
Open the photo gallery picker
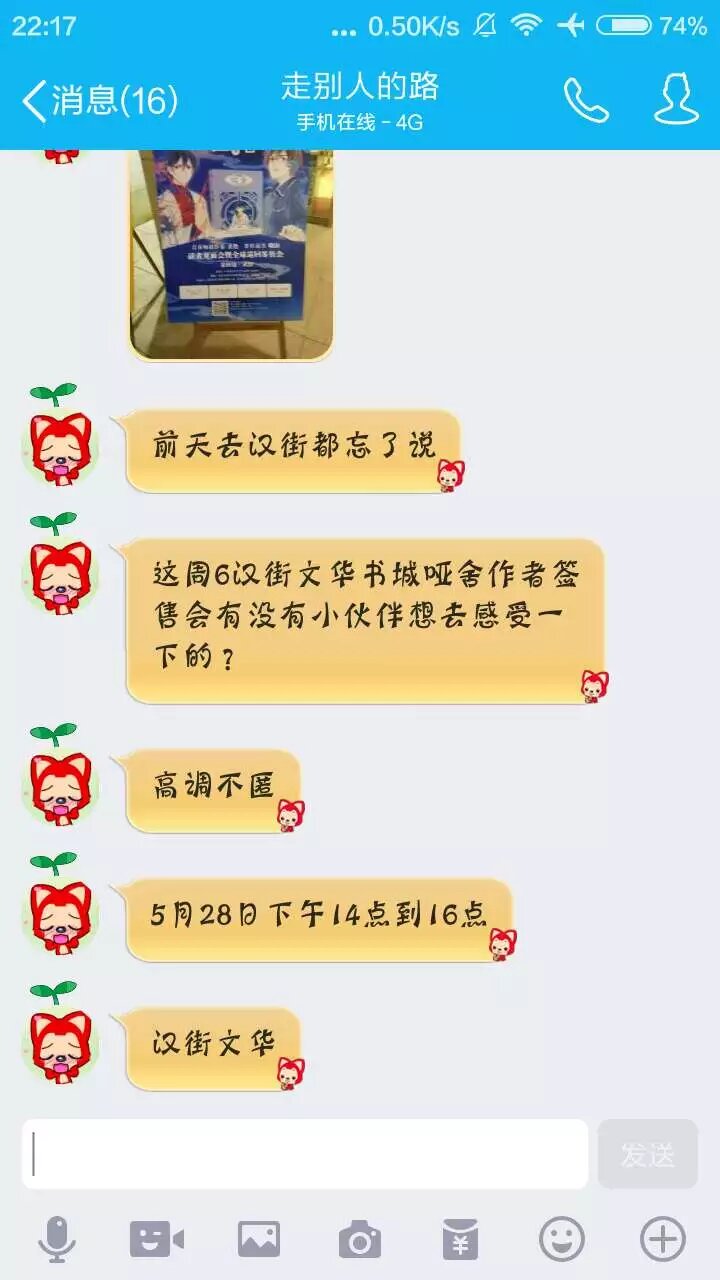pyautogui.click(x=259, y=1240)
